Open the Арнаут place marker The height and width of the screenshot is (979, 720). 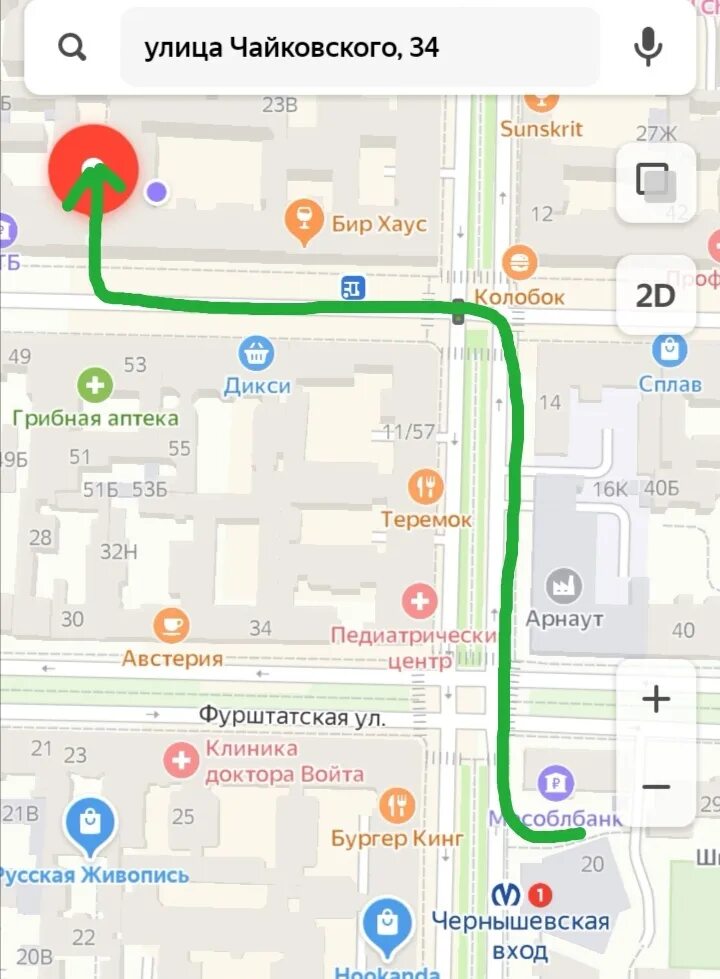[x=564, y=586]
